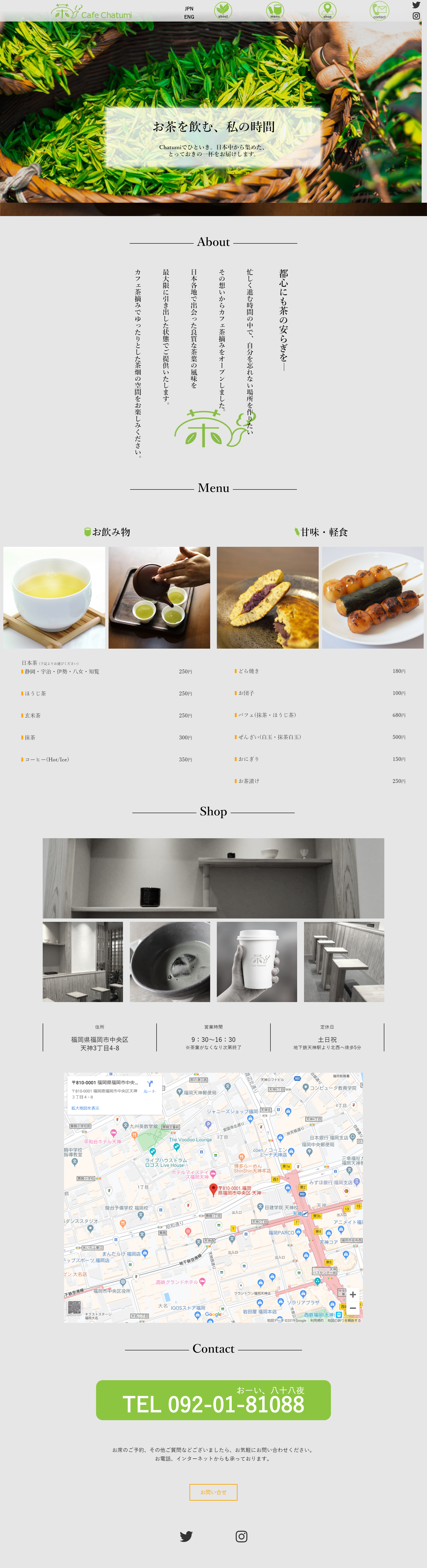Open the about nav icon
This screenshot has height=1568, width=427.
pyautogui.click(x=223, y=10)
